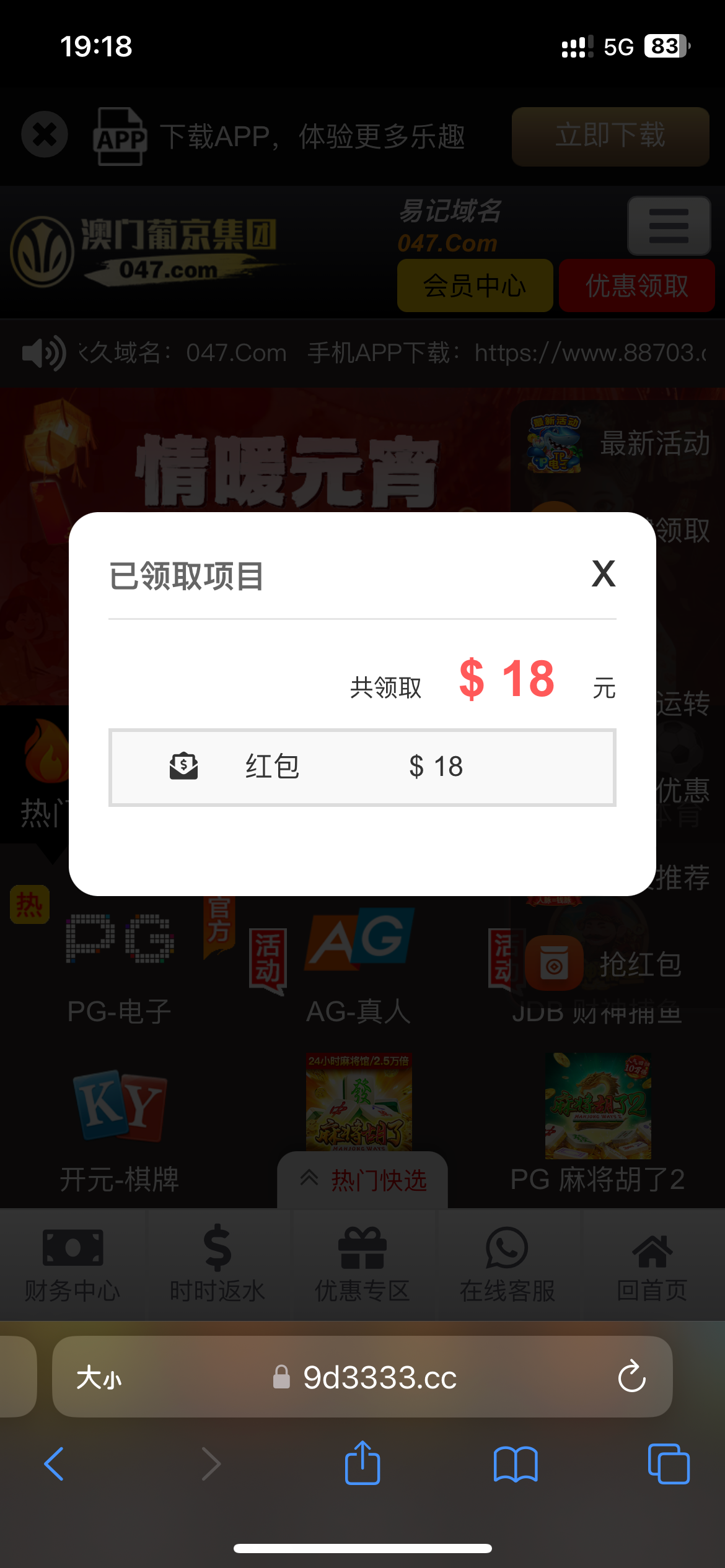Open Safari bookmarks
725x1568 pixels.
point(516,1464)
